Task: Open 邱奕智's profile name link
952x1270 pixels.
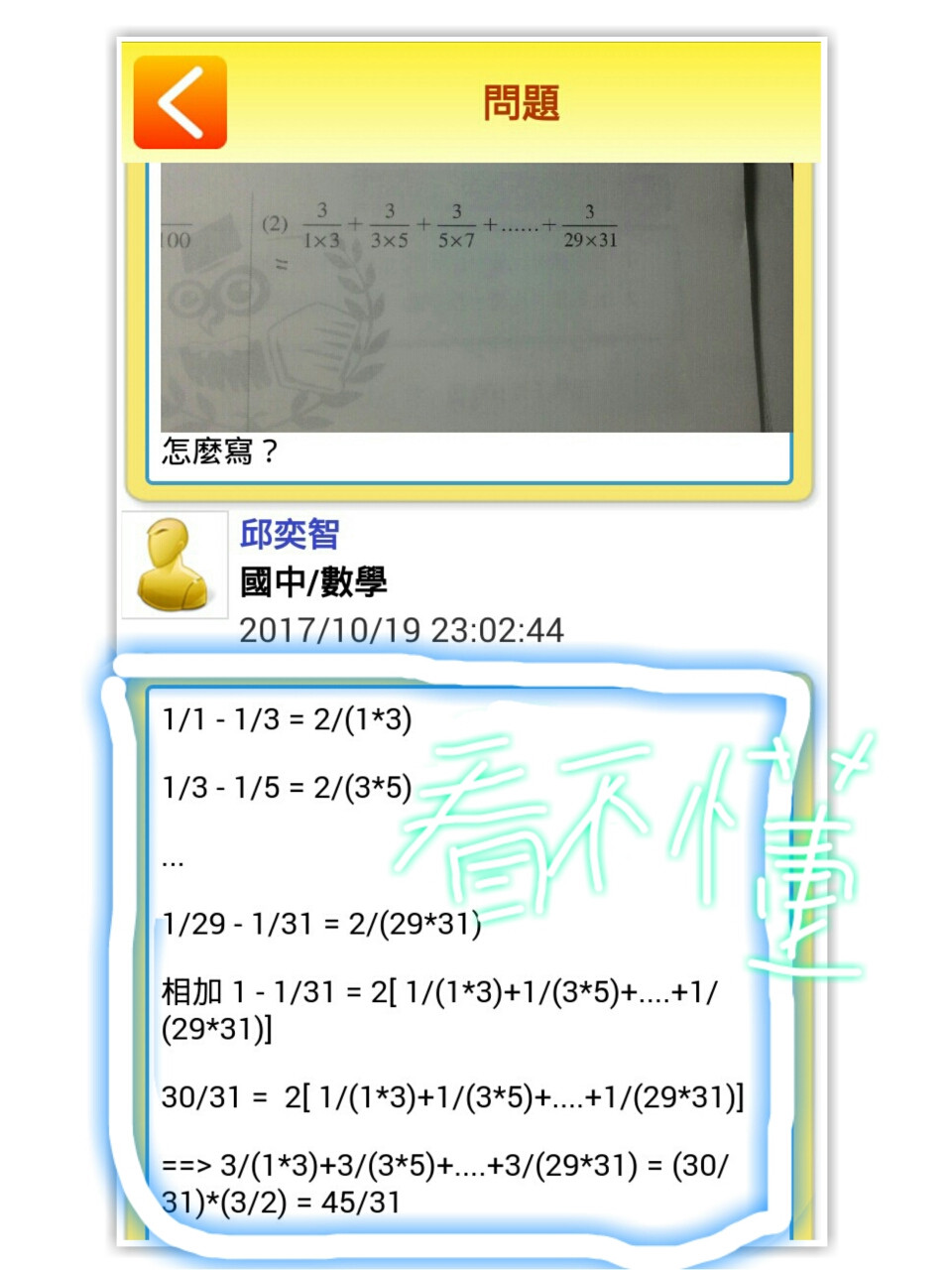Action: click(x=289, y=535)
